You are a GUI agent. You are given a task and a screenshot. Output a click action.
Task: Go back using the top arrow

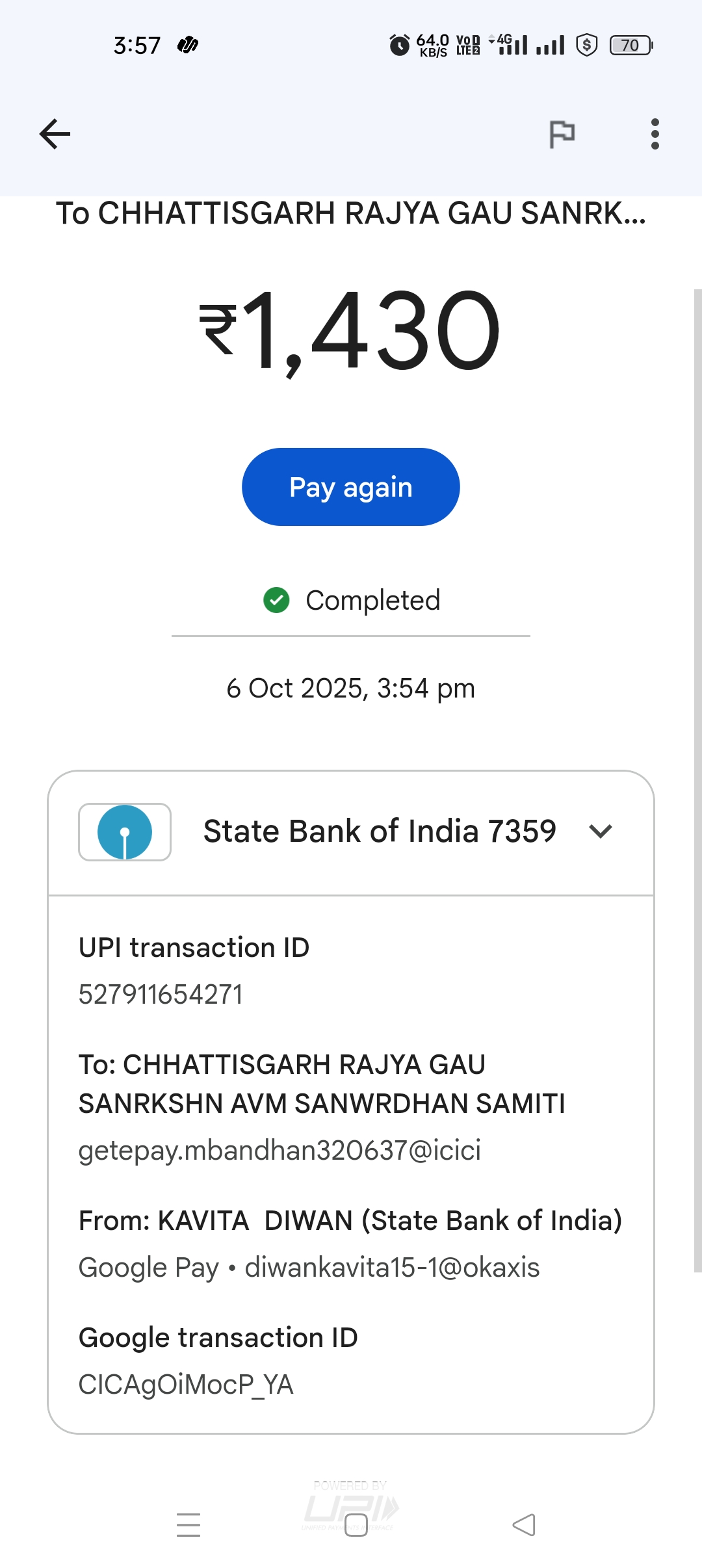click(x=55, y=134)
